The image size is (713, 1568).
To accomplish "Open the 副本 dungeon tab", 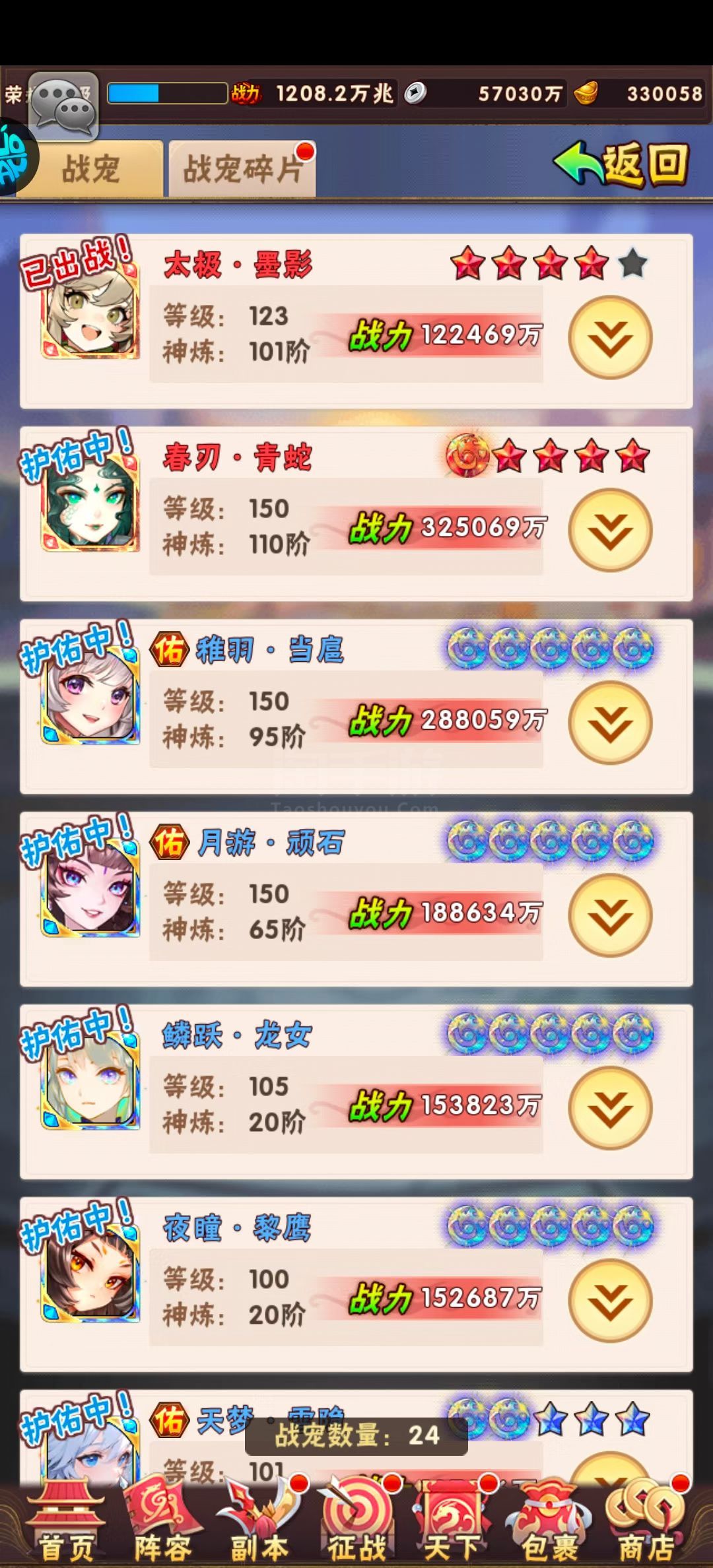I will (259, 1523).
